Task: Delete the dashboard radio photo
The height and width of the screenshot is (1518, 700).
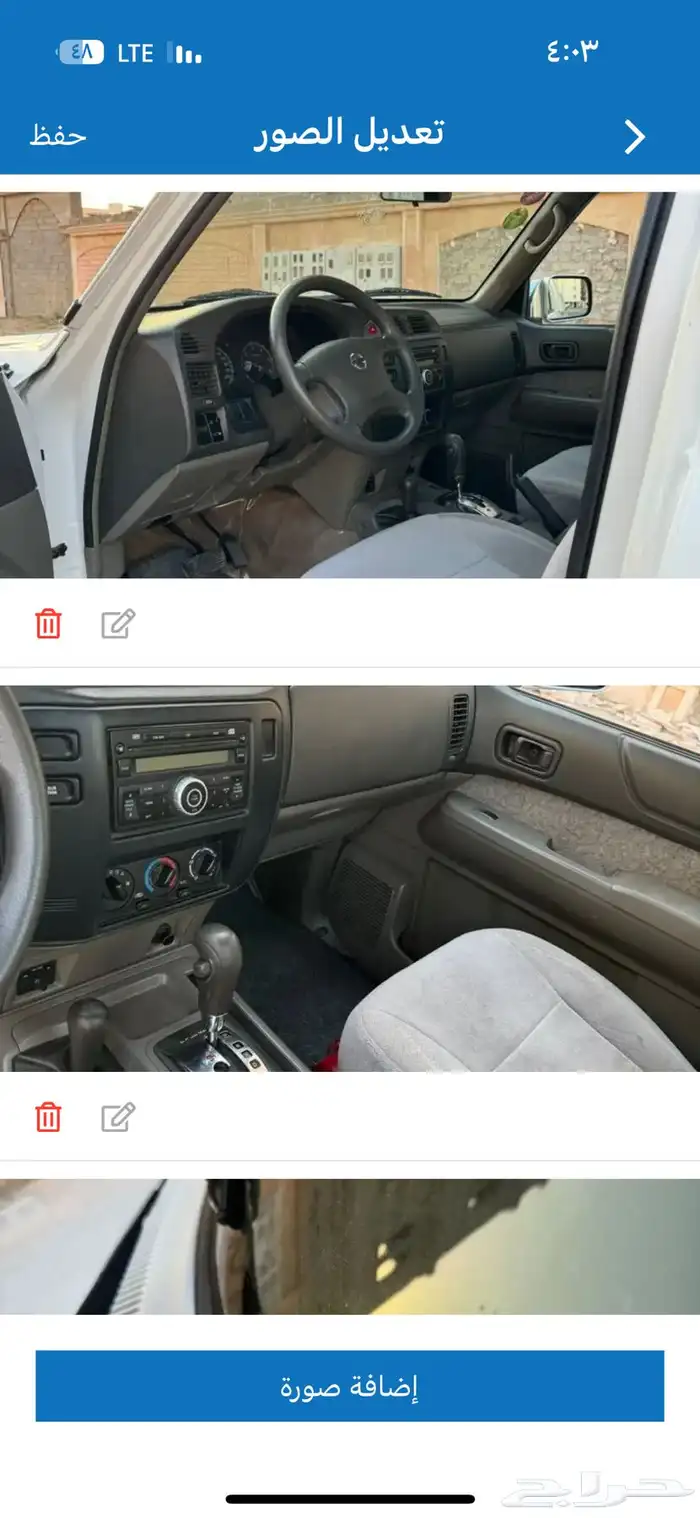Action: tap(48, 1117)
